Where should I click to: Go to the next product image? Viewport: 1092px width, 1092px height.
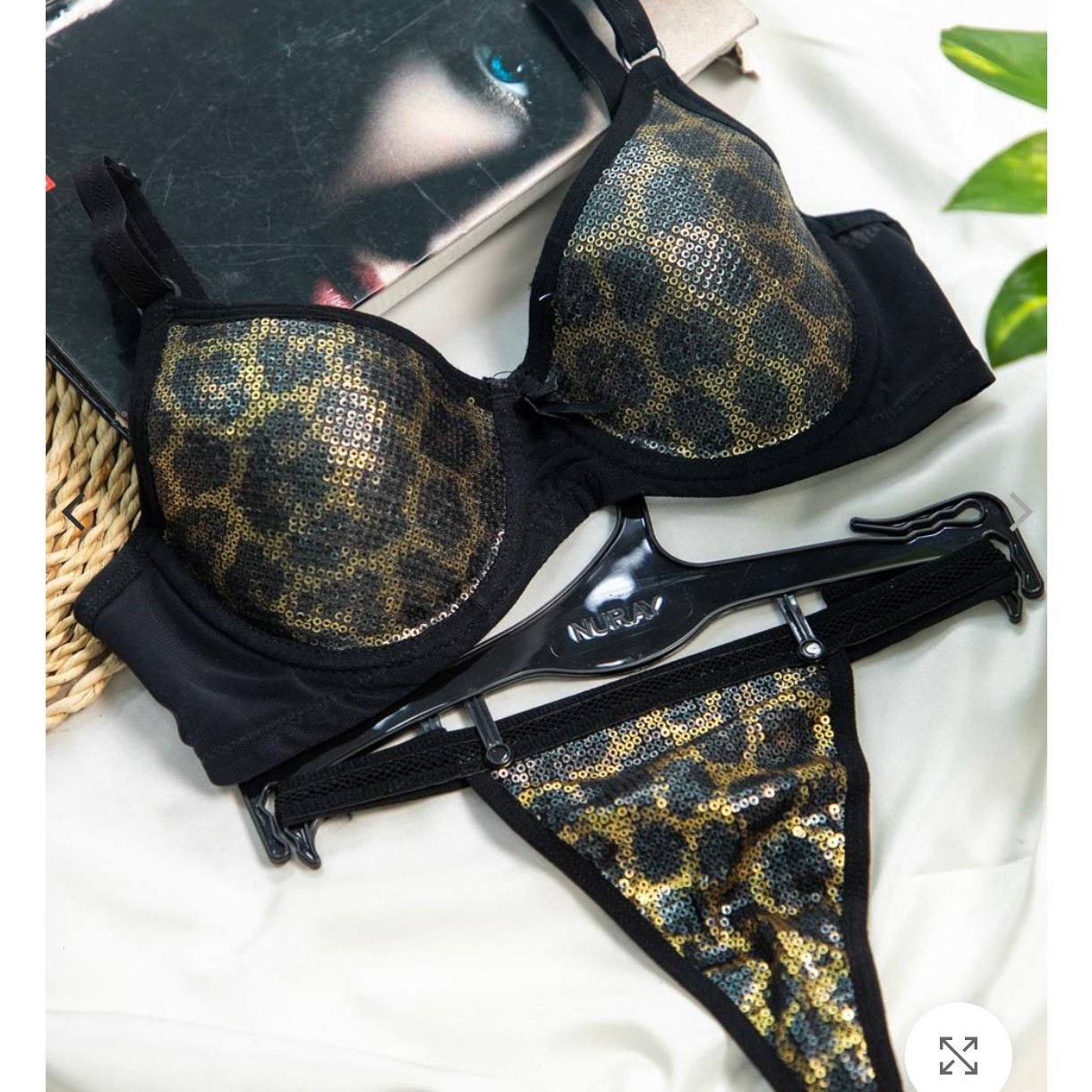(1020, 512)
